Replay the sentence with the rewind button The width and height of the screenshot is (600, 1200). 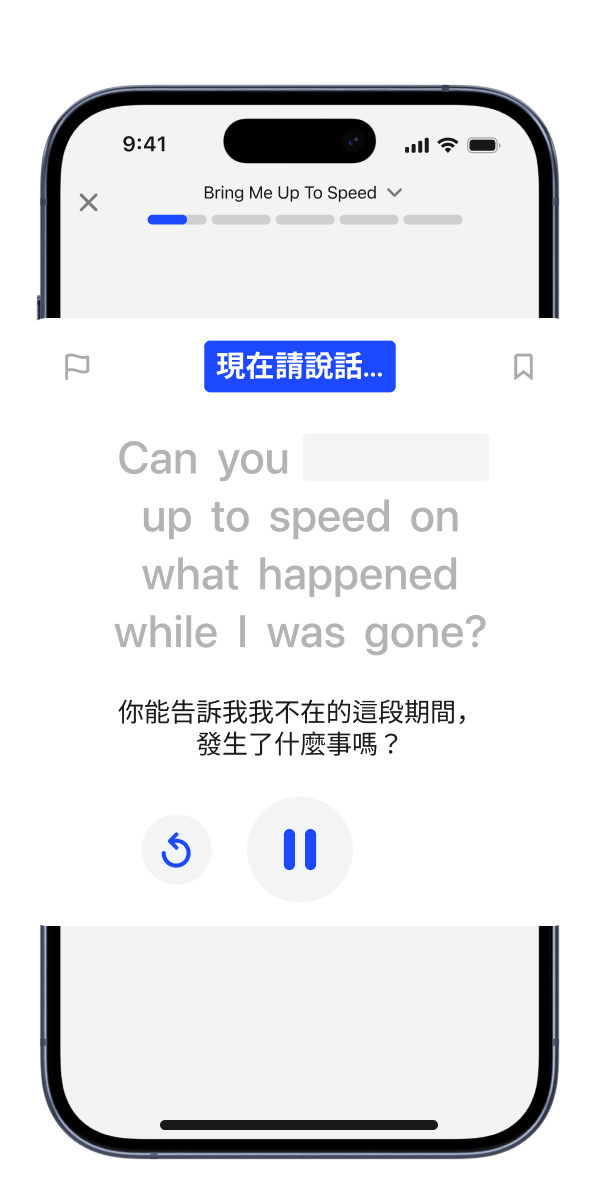point(177,850)
